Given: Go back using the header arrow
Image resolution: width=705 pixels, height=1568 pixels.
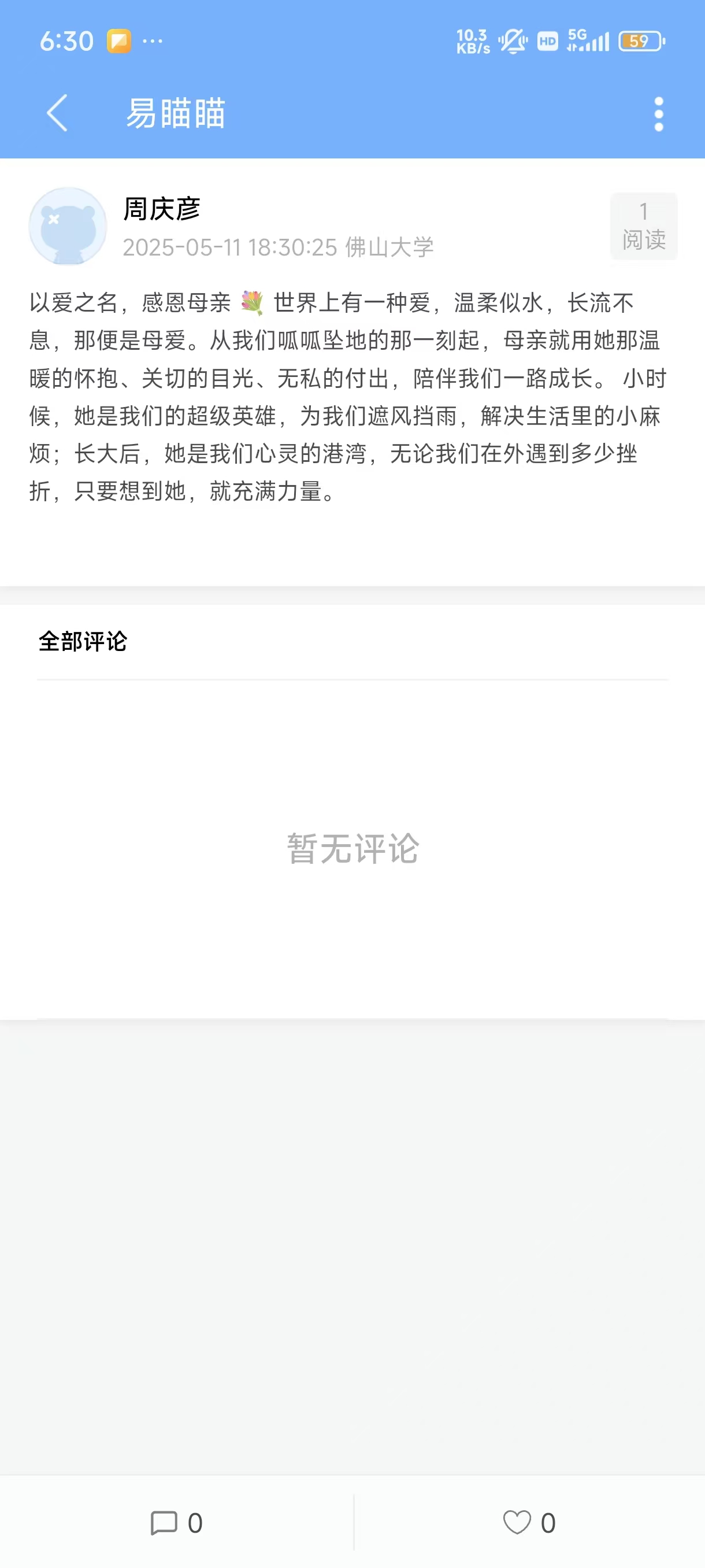Looking at the screenshot, I should point(57,113).
